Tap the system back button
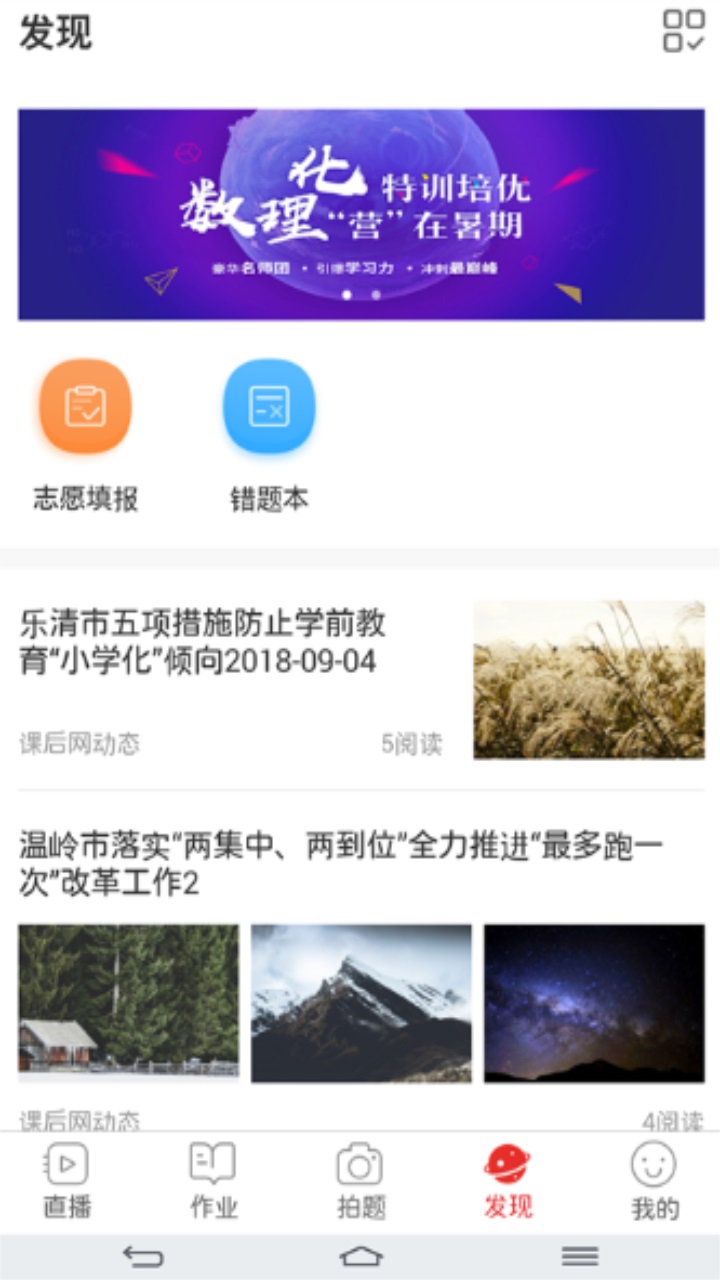The width and height of the screenshot is (720, 1280). tap(142, 1257)
